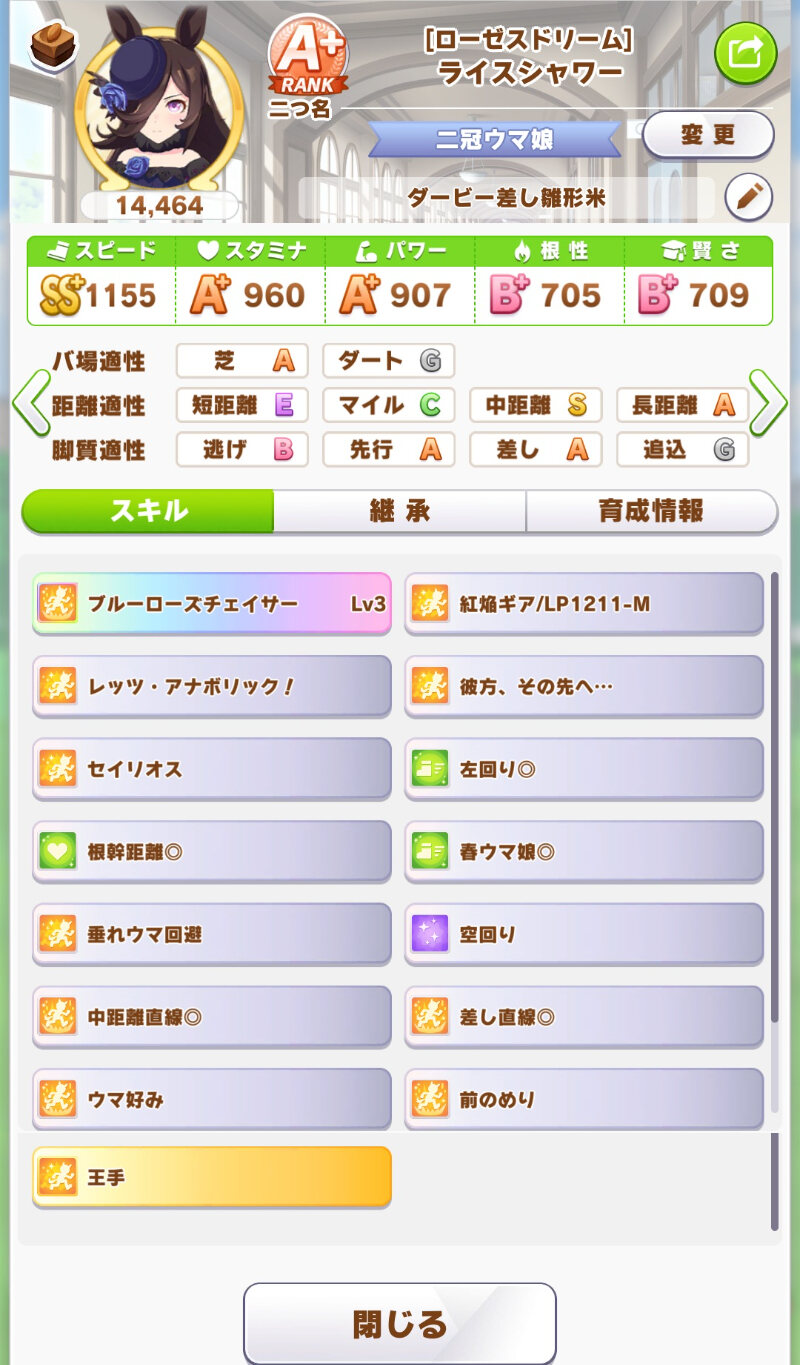Go to previous character with left arrow
Viewport: 800px width, 1365px height.
[x=30, y=403]
